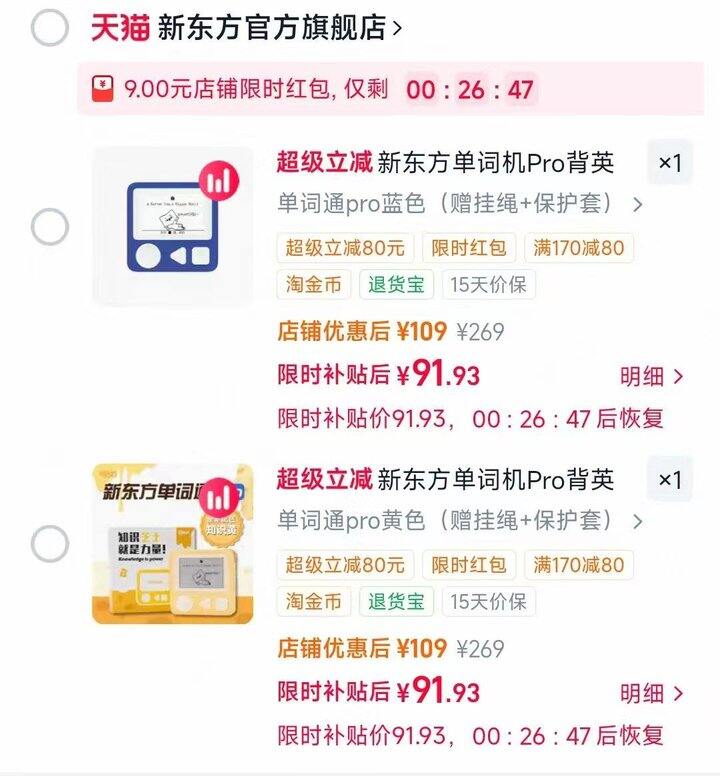
Task: Open the blue 单词机 product image
Action: 173,226
